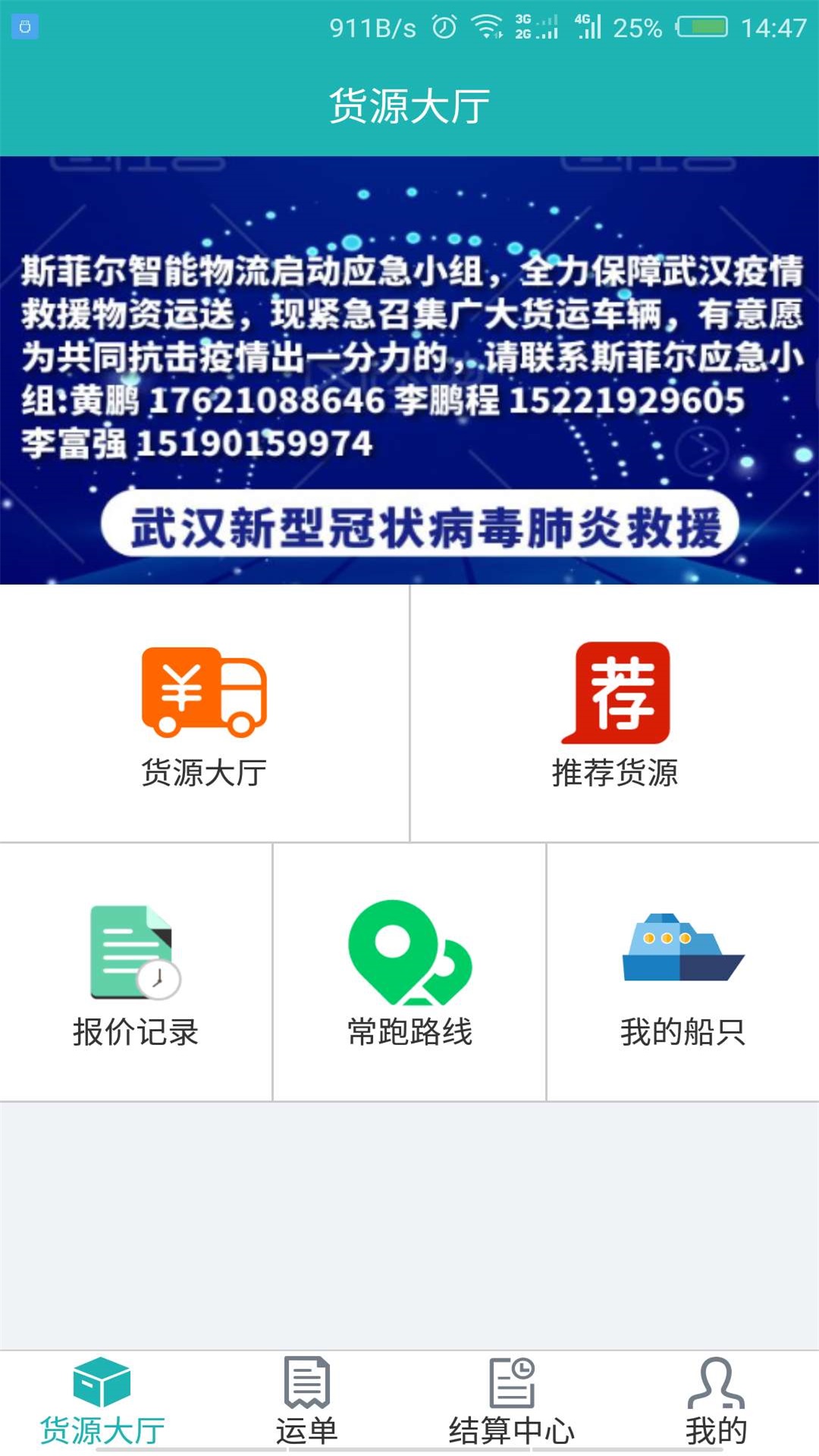
Task: Open 我的船只 my ships
Action: 682,974
